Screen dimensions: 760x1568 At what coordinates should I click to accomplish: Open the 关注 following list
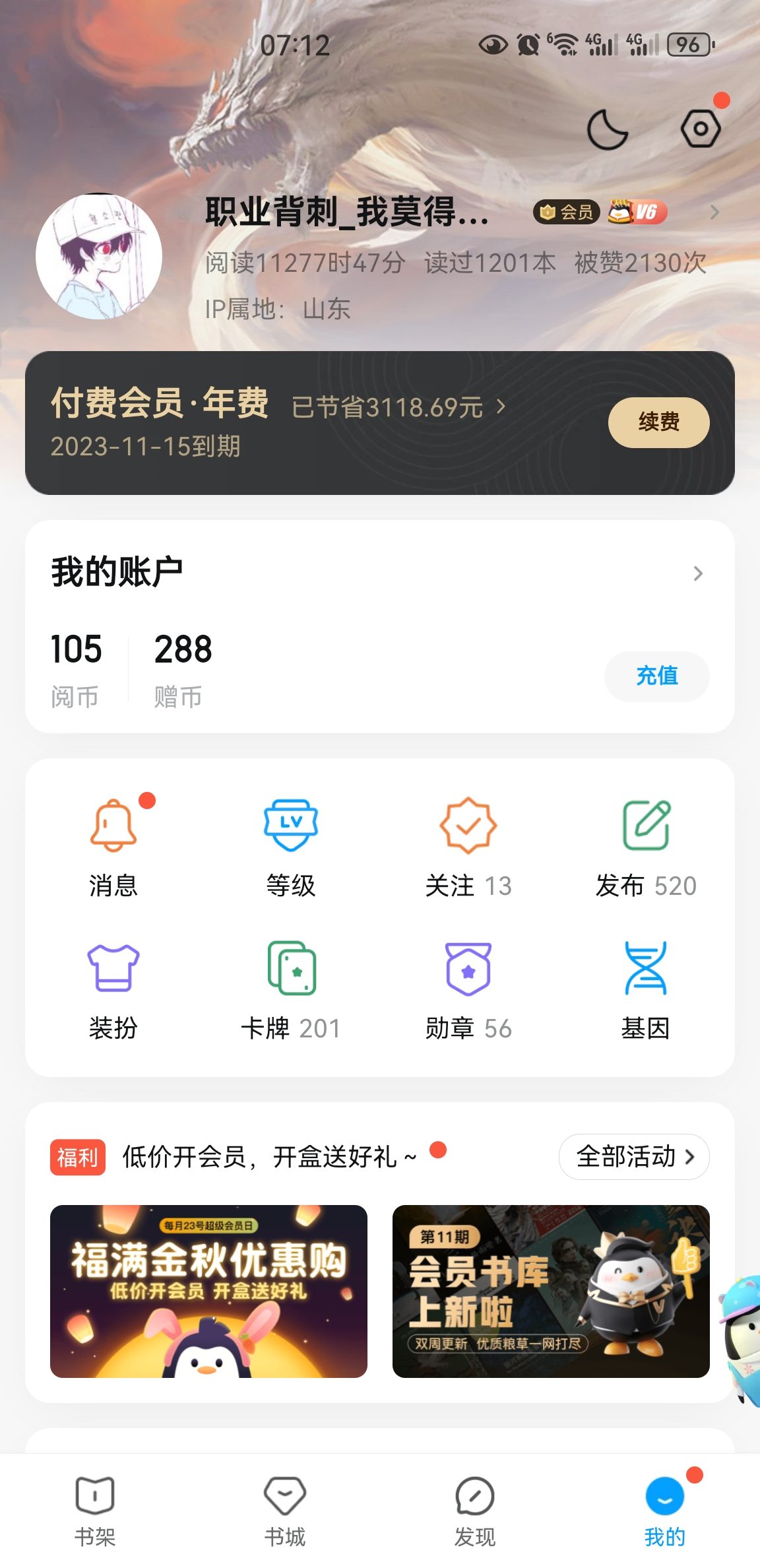pyautogui.click(x=468, y=846)
